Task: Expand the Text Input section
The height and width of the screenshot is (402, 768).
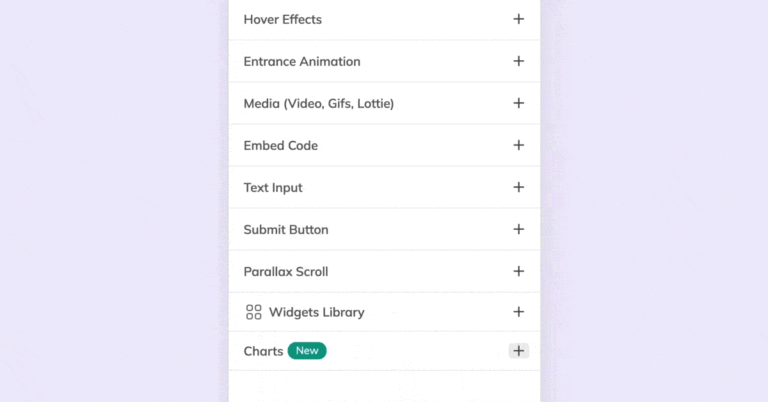Action: click(518, 187)
